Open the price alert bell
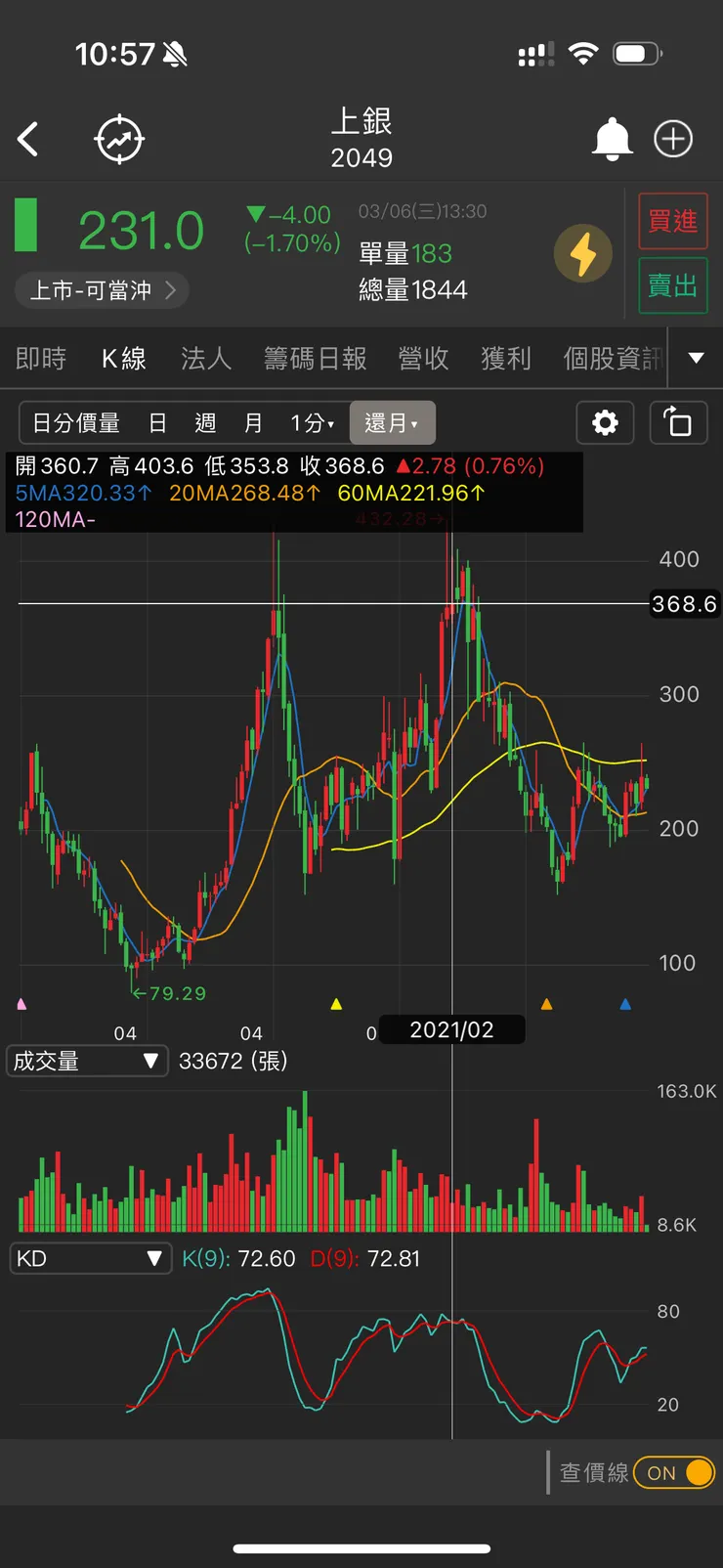 (x=613, y=139)
